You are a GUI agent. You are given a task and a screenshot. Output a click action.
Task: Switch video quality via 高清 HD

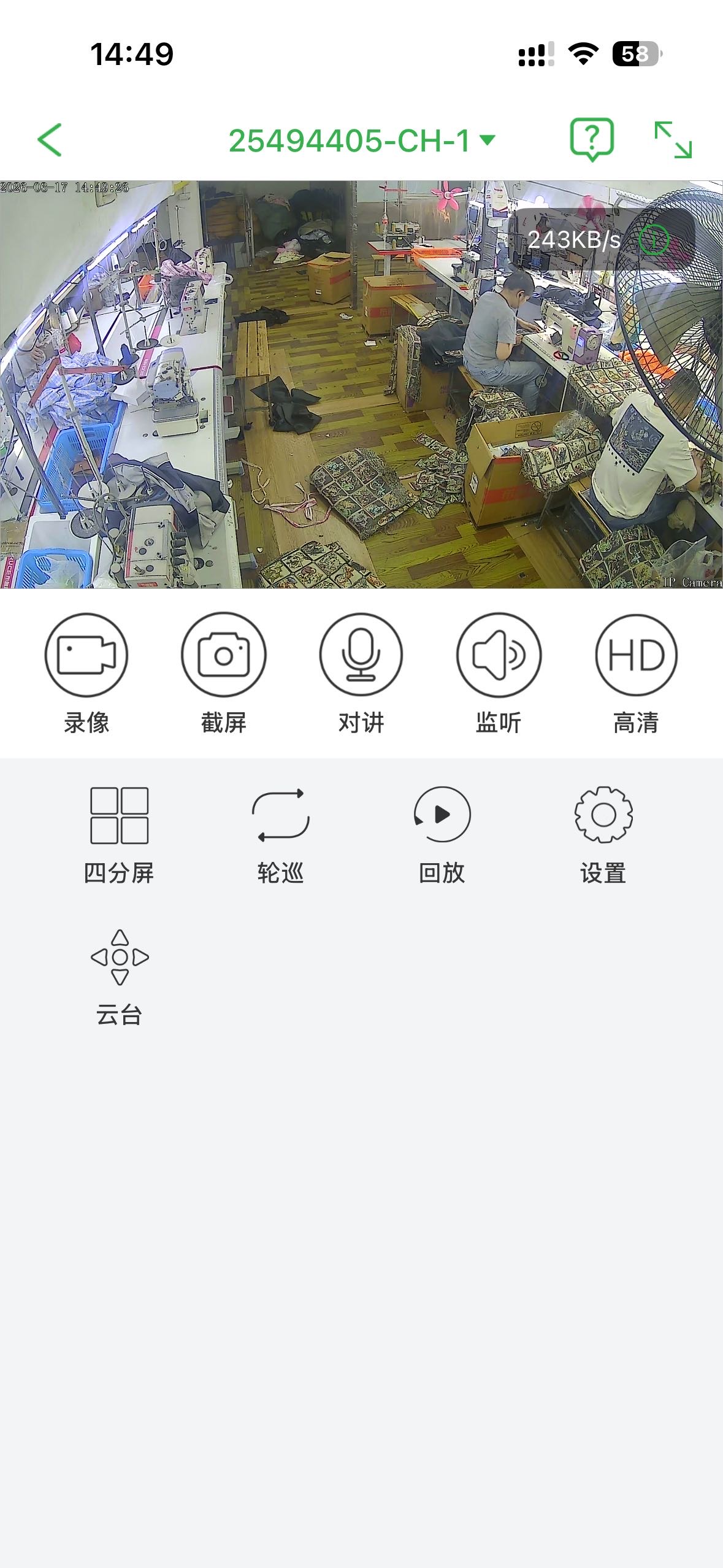click(x=636, y=655)
